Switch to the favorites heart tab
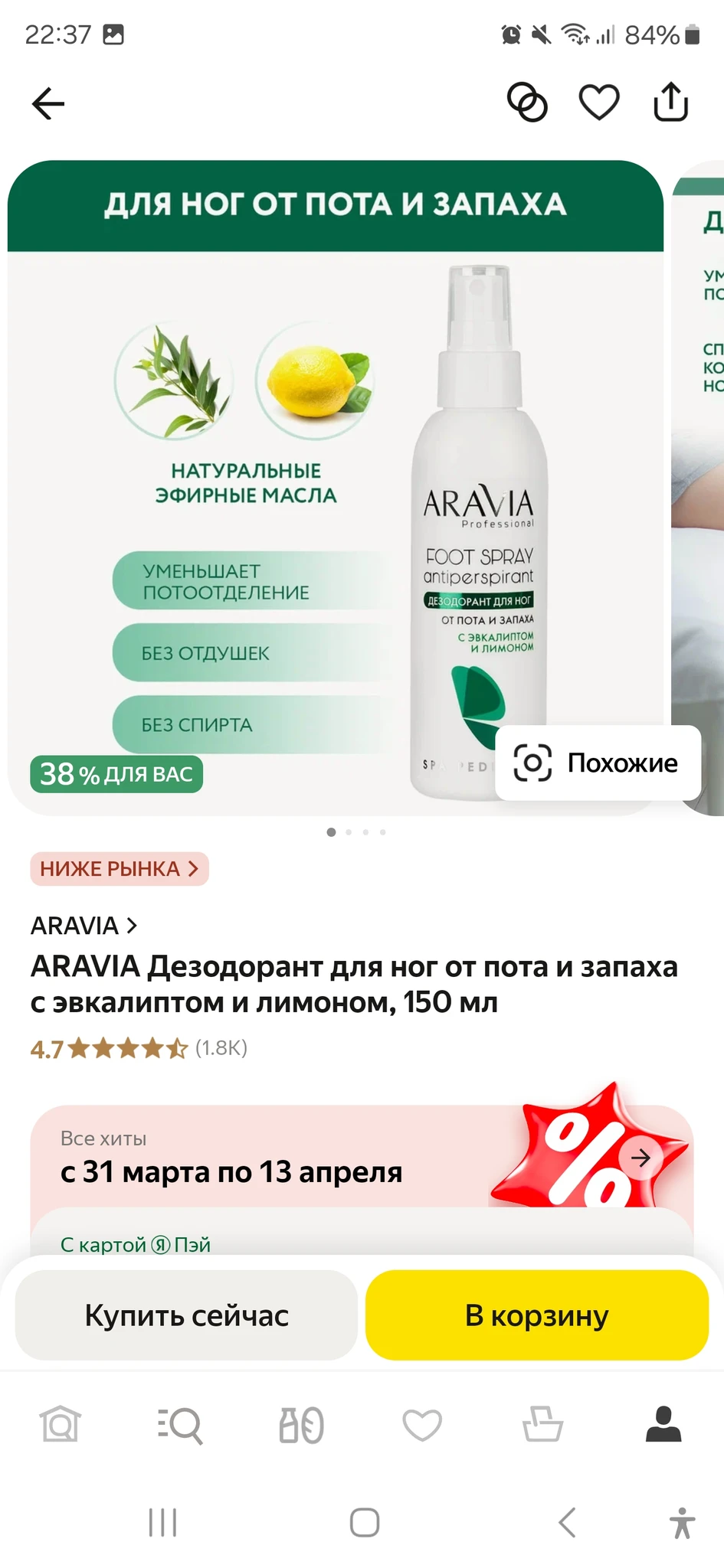The width and height of the screenshot is (724, 1568). pyautogui.click(x=422, y=1425)
